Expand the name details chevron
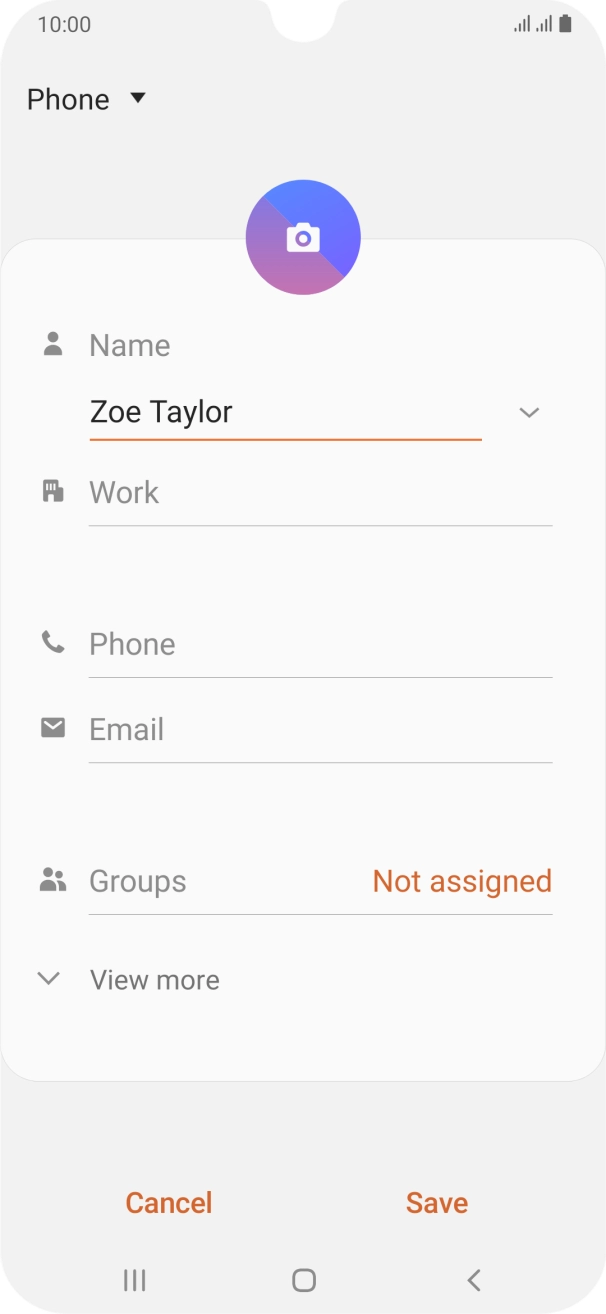The width and height of the screenshot is (606, 1314). point(529,413)
